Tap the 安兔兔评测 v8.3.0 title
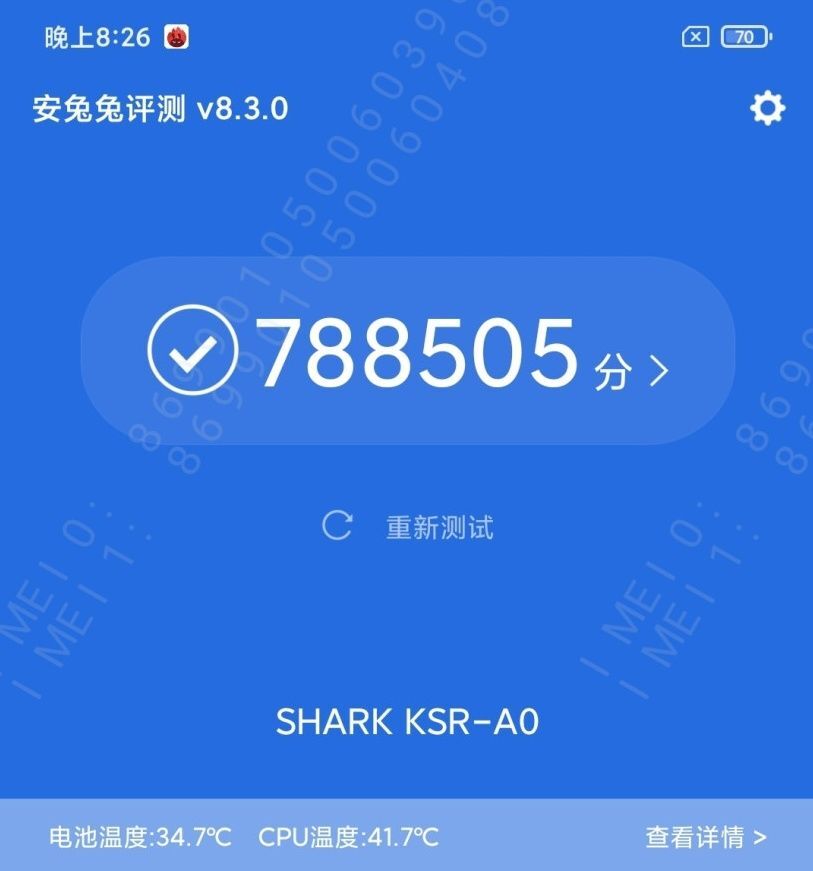 coord(159,108)
